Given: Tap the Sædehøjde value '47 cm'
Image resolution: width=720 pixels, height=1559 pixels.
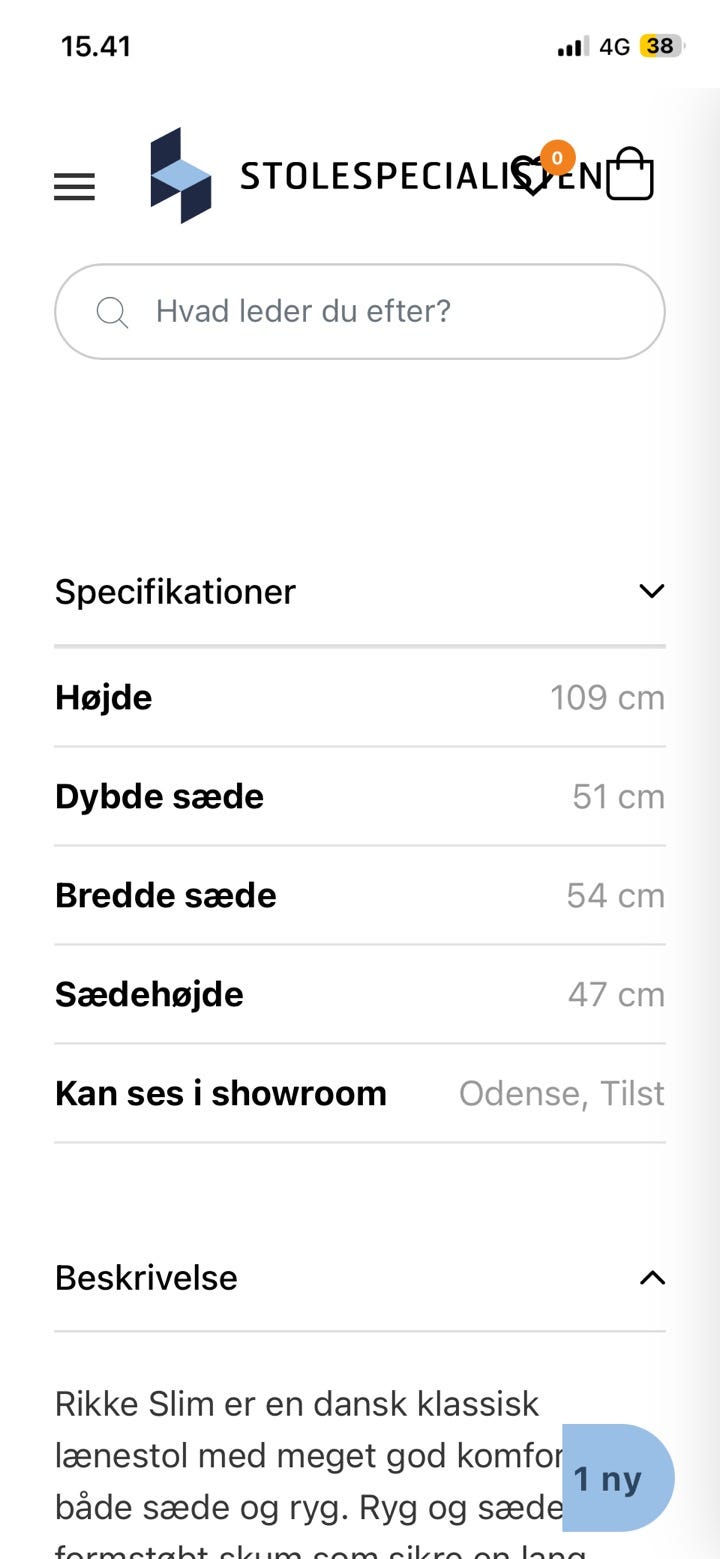Looking at the screenshot, I should pos(614,994).
